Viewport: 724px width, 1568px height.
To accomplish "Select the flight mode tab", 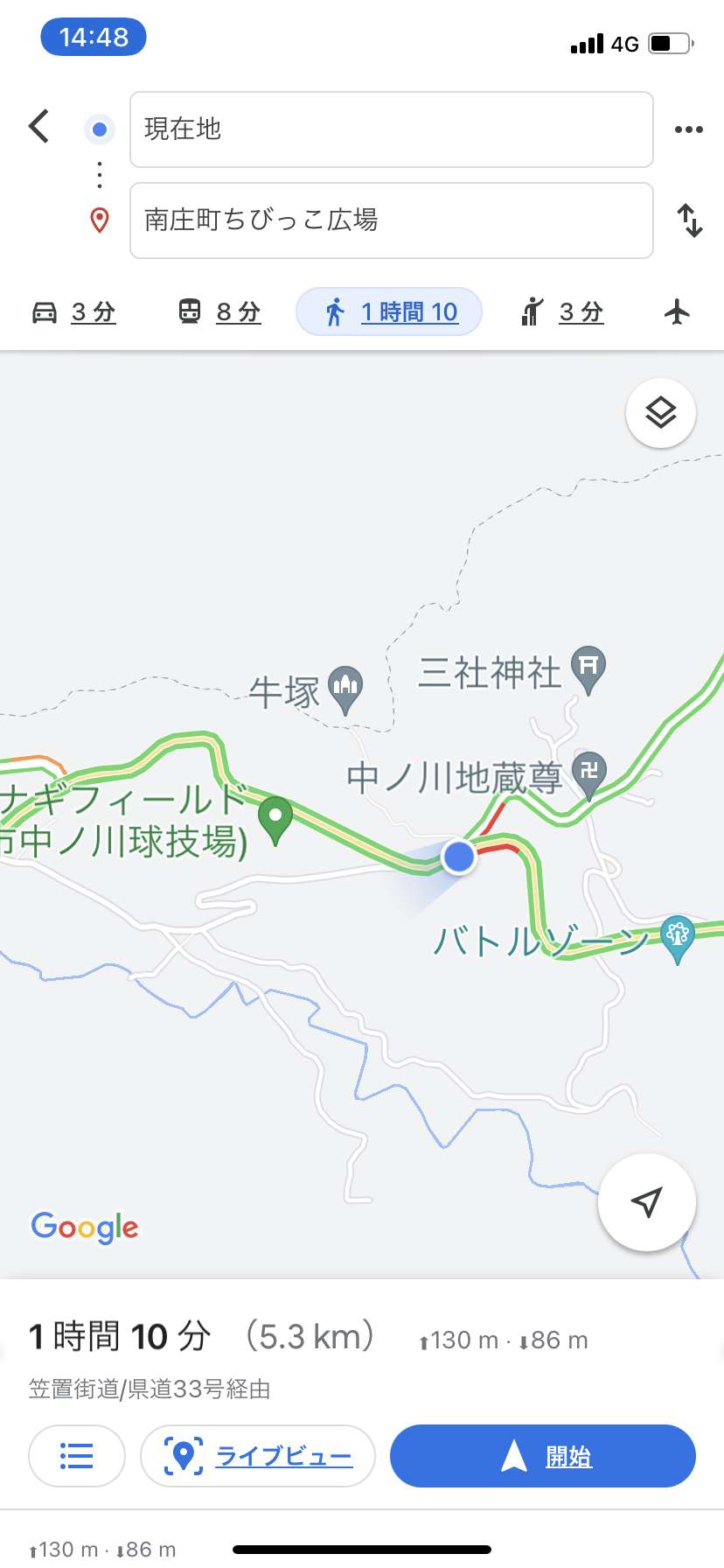I will pyautogui.click(x=677, y=311).
